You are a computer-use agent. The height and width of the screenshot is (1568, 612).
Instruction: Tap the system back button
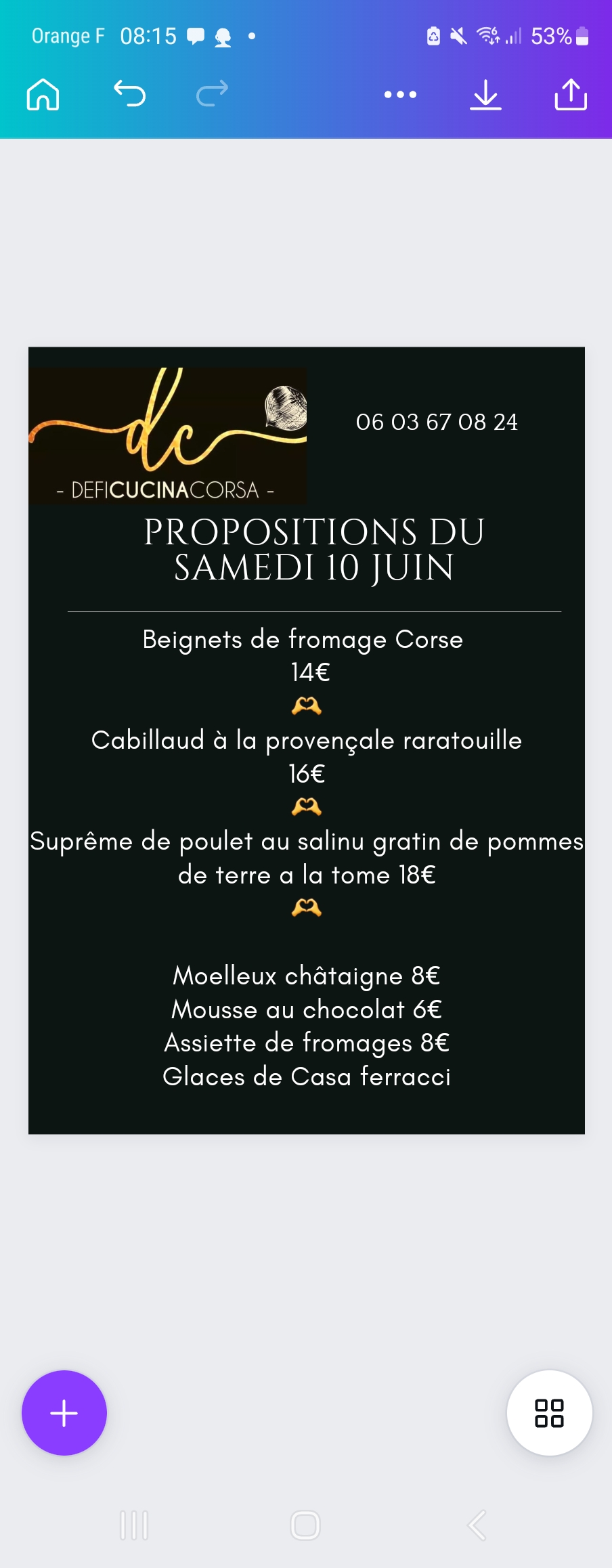coord(477,1525)
